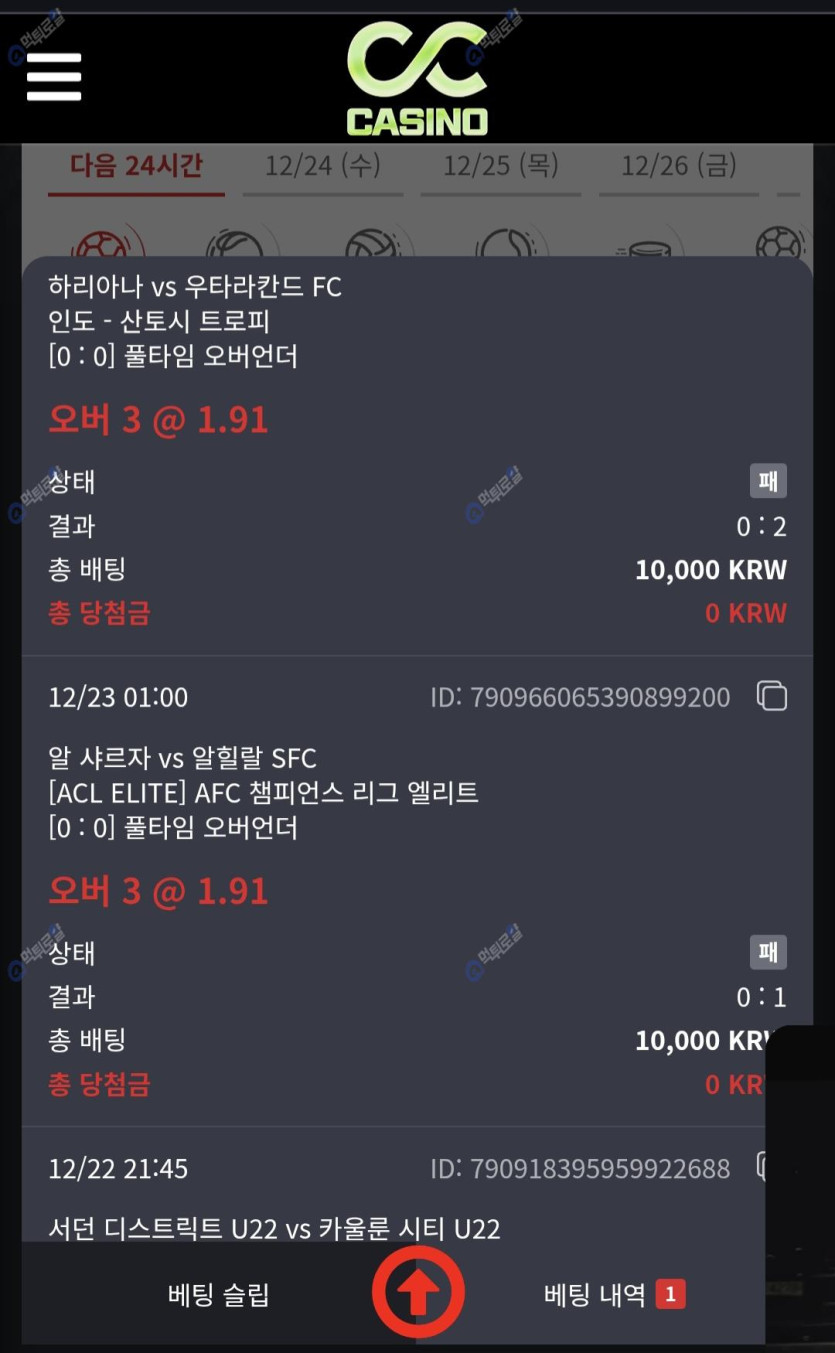Viewport: 835px width, 1353px height.
Task: Select the 12/25 (목) date tab
Action: pyautogui.click(x=500, y=166)
